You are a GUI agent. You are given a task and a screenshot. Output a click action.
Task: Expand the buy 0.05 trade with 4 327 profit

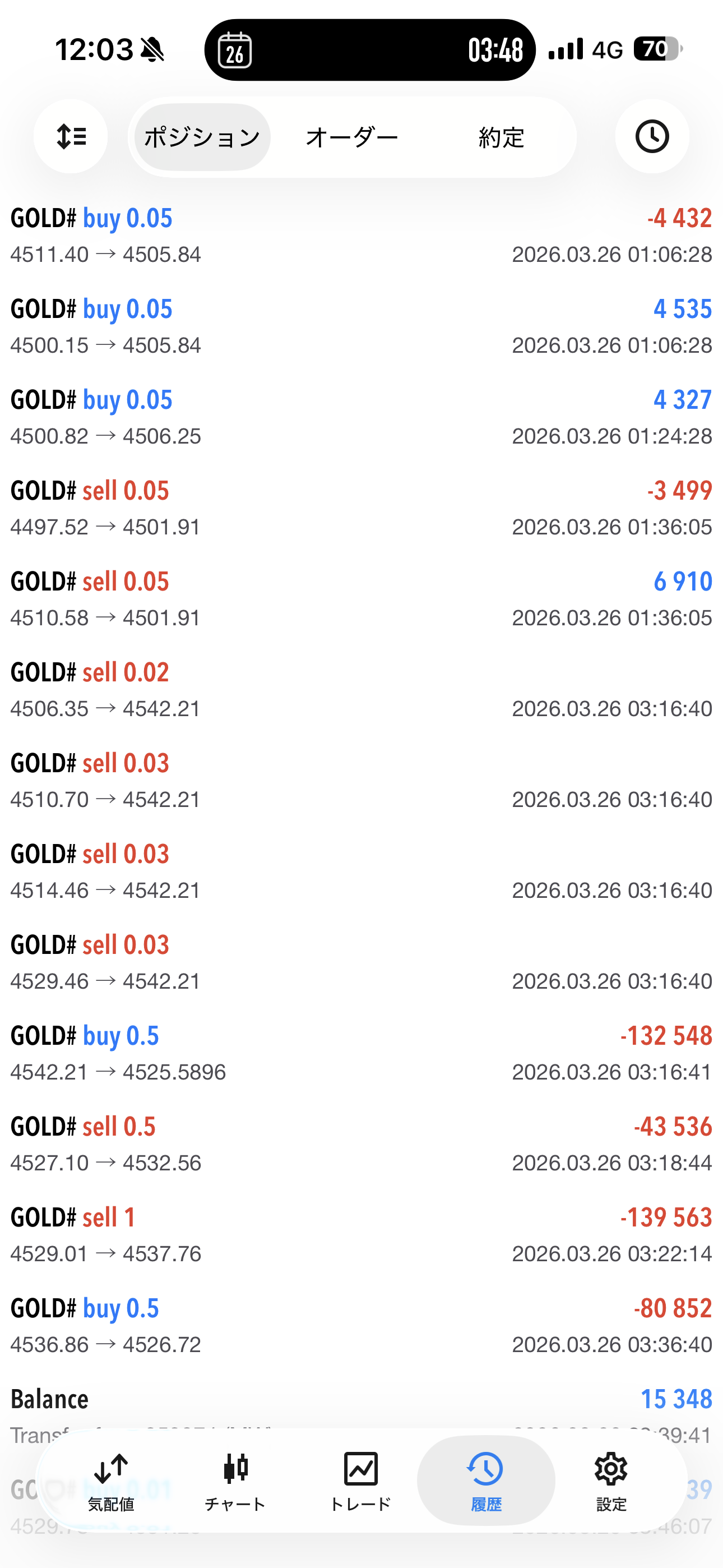click(361, 417)
